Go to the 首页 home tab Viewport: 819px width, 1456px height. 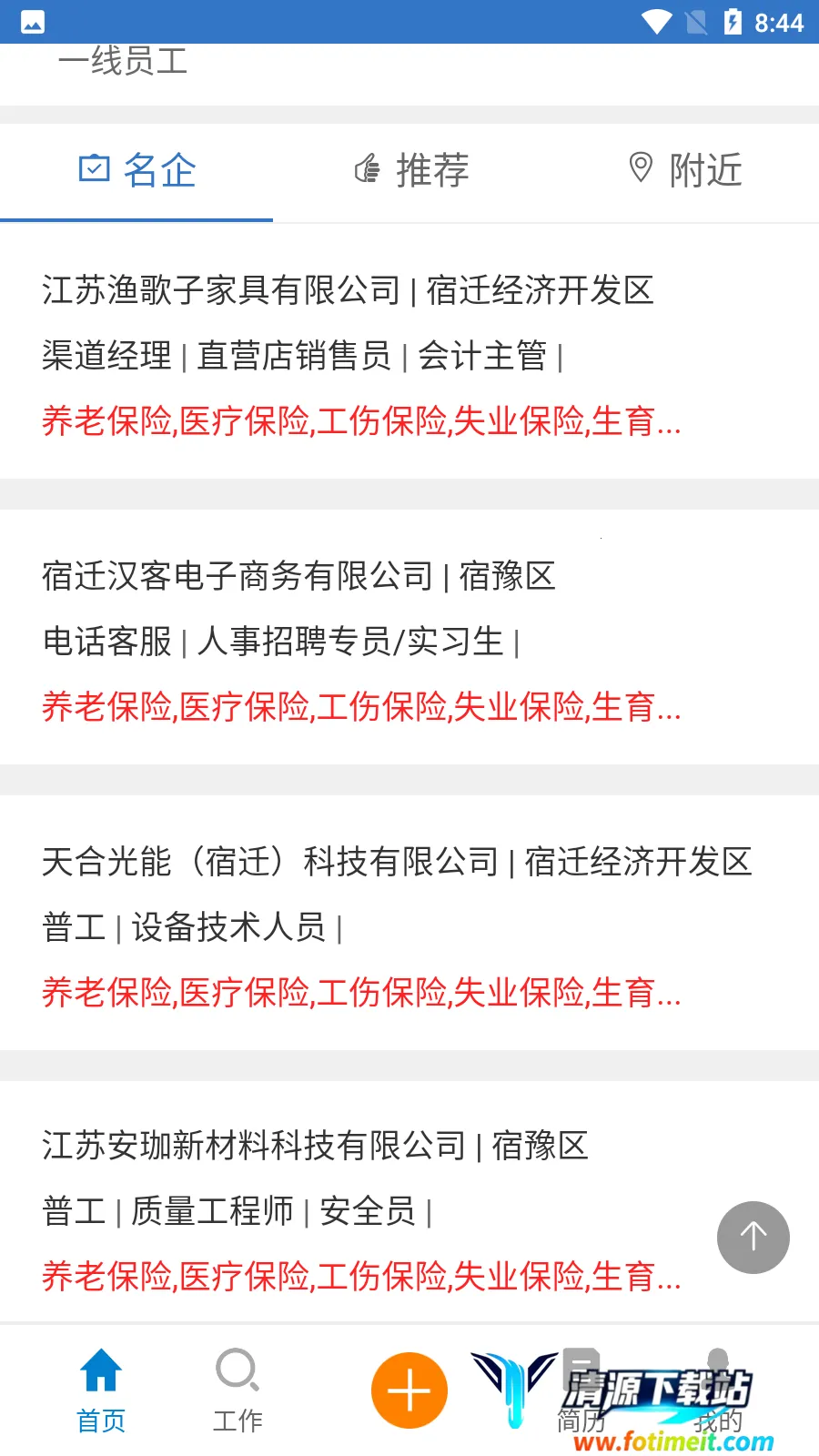[x=101, y=1390]
